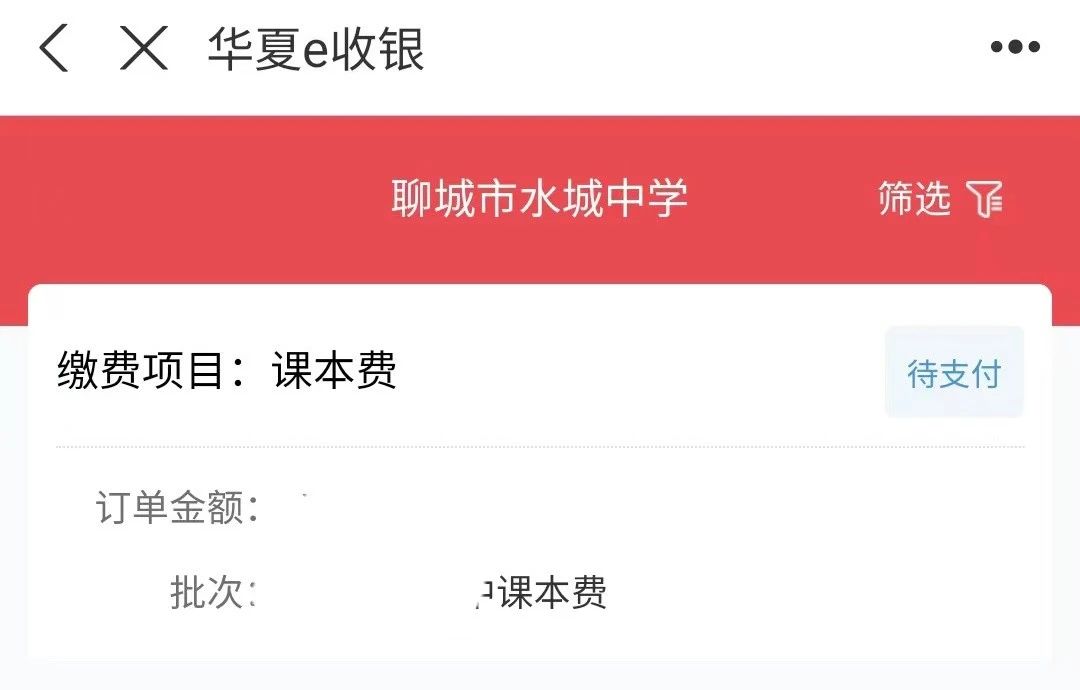
Task: Open the three-dot overflow menu
Action: click(x=1015, y=47)
